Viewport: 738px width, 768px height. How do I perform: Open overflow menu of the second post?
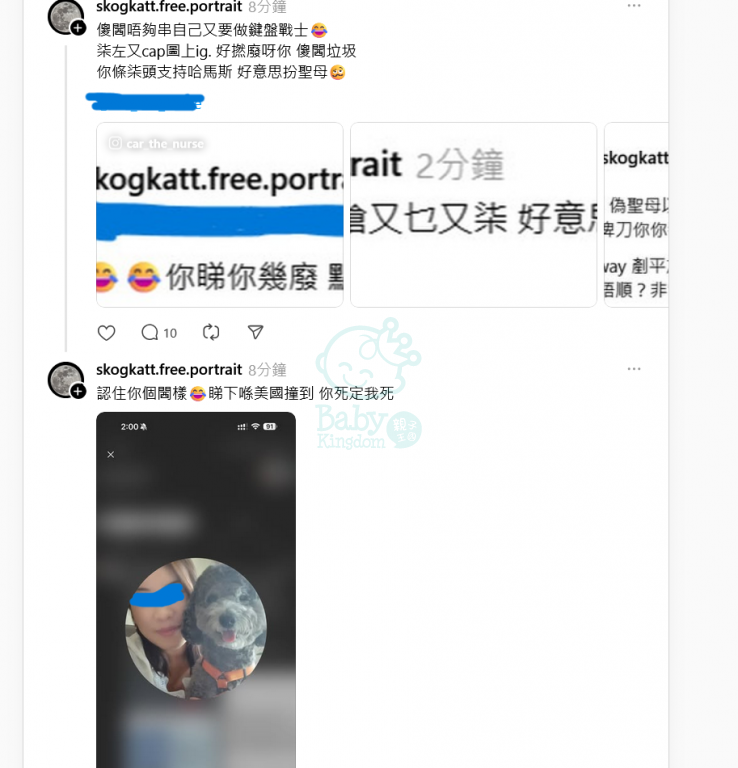coord(634,369)
